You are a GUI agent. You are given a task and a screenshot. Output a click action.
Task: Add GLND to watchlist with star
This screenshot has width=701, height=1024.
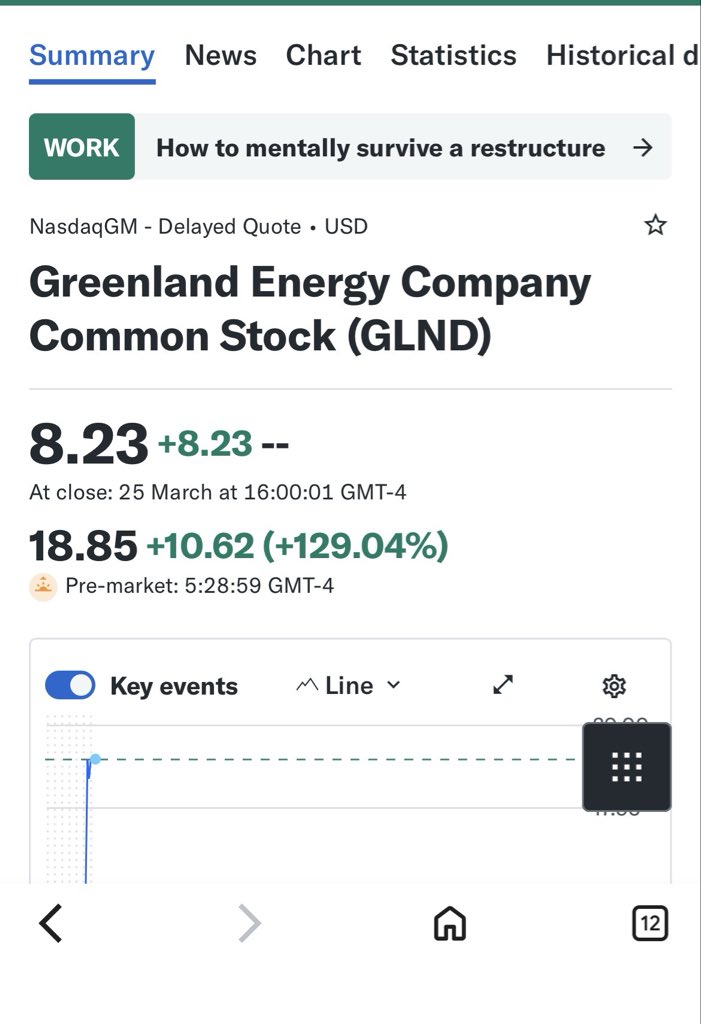655,225
